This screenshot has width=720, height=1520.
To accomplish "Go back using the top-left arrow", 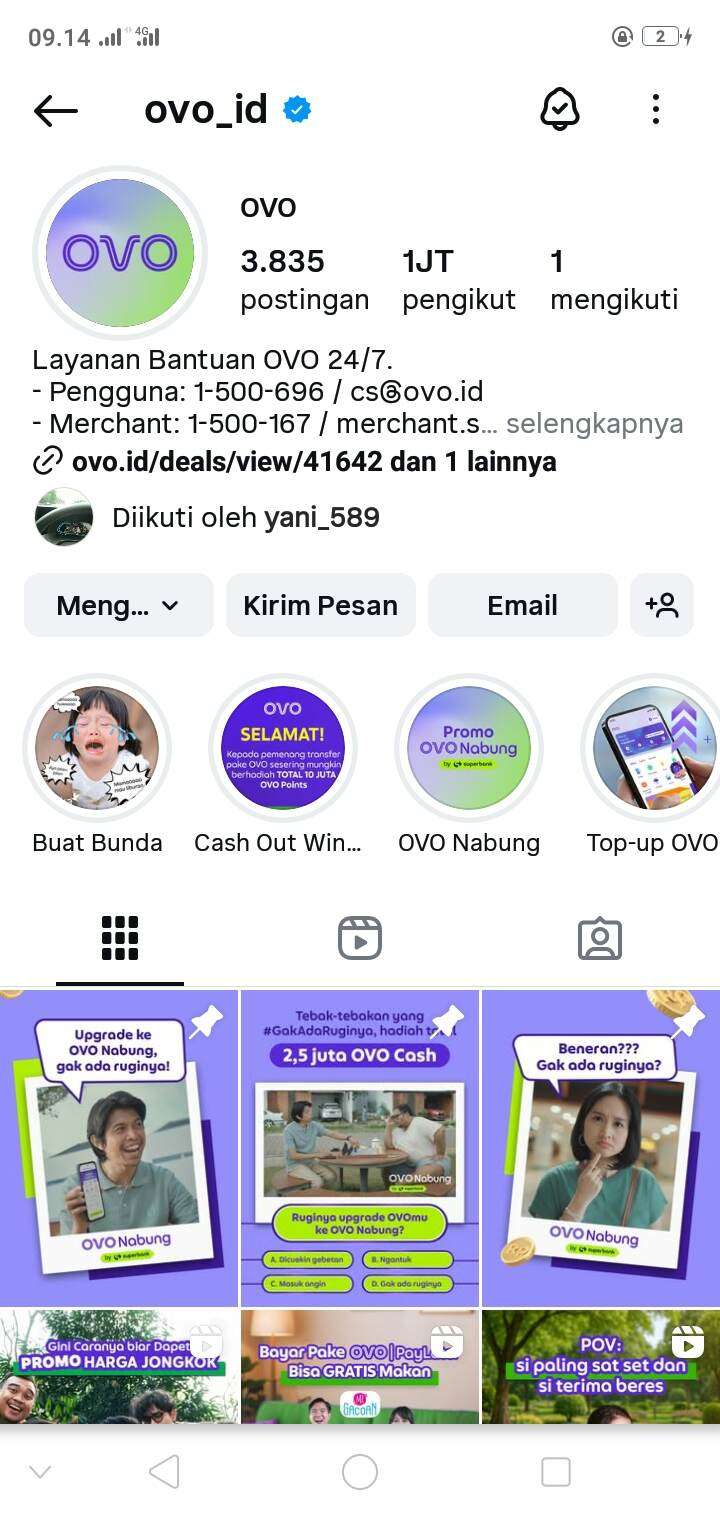I will [x=55, y=110].
